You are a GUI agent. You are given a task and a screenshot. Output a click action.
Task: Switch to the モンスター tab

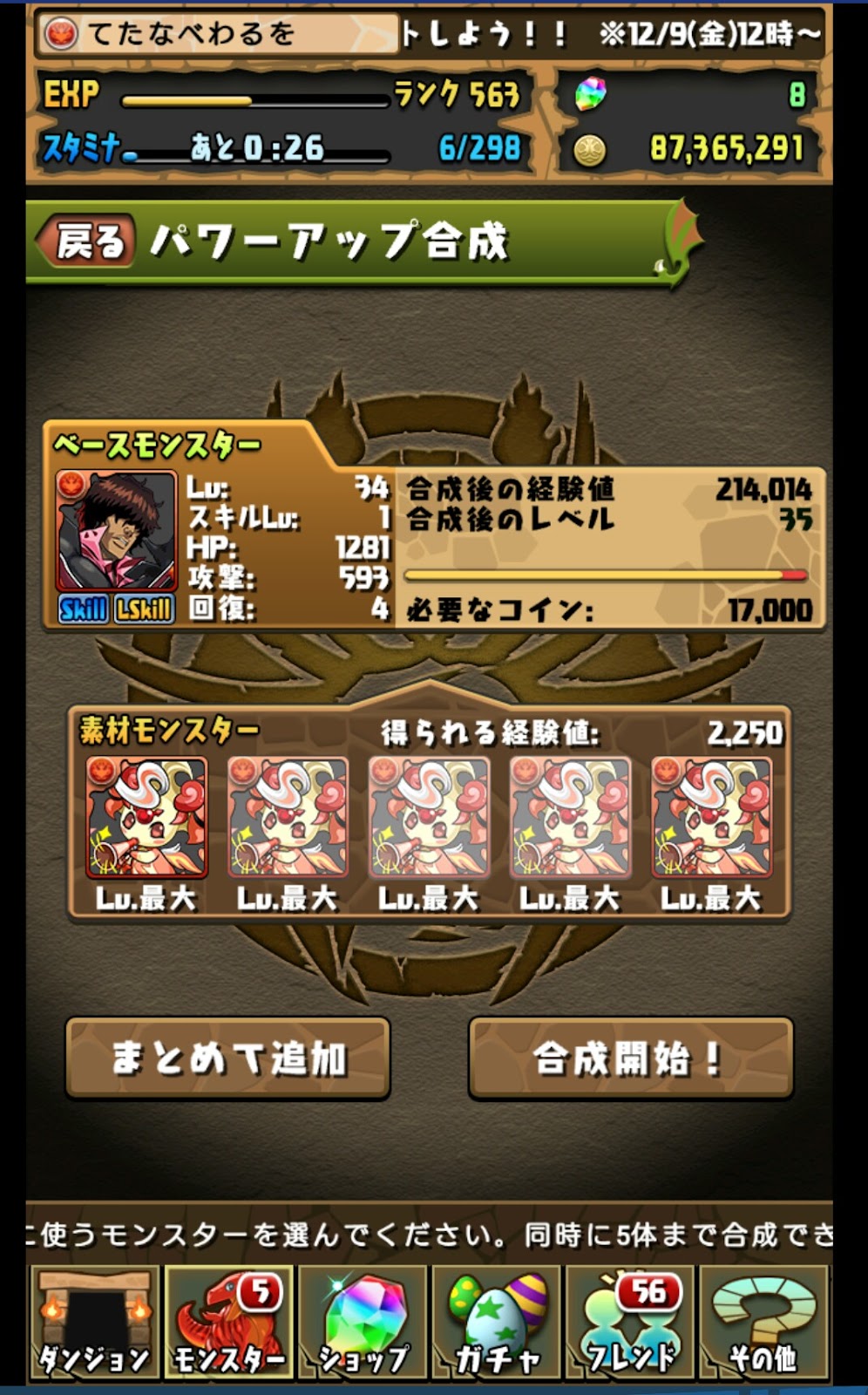pyautogui.click(x=228, y=1323)
